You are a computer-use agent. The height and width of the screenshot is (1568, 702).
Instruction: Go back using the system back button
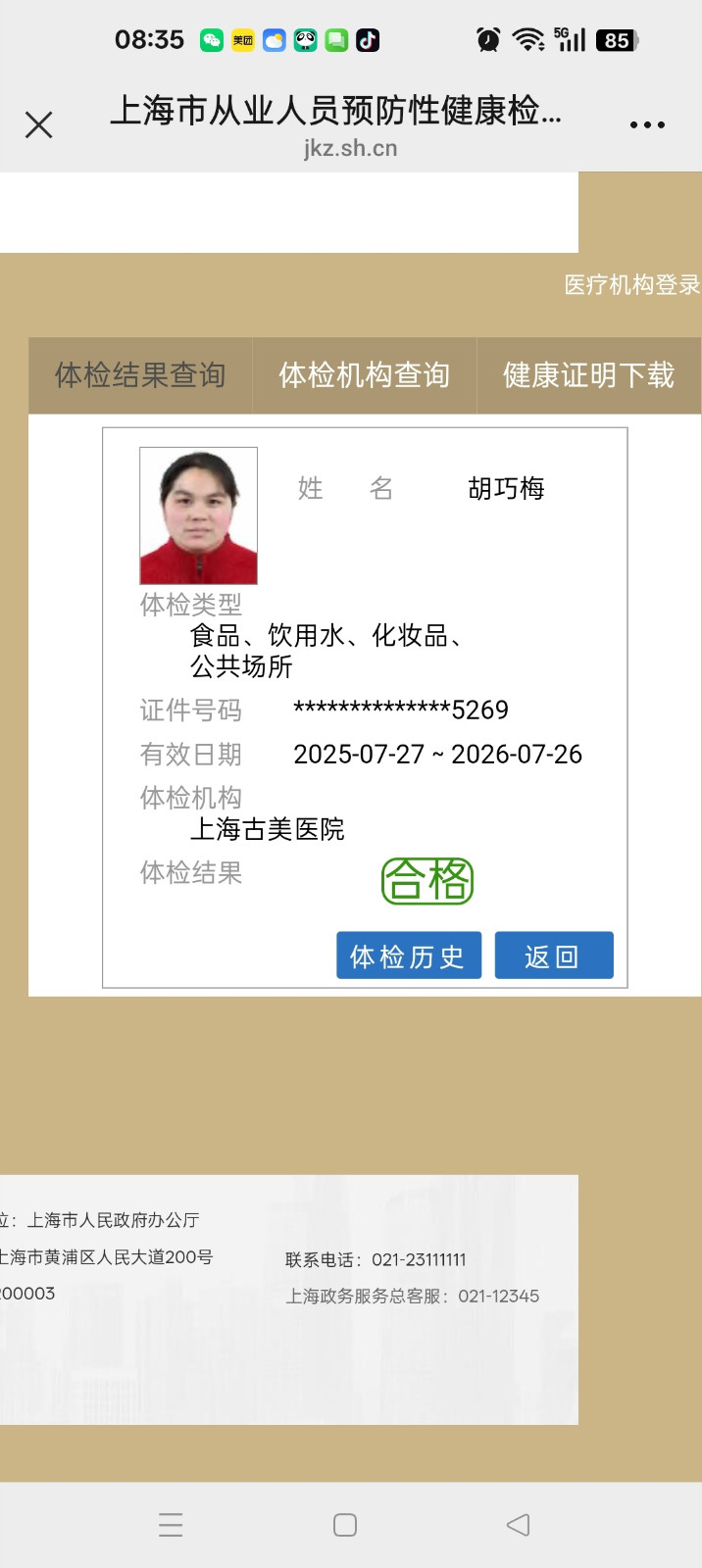pos(518,1525)
